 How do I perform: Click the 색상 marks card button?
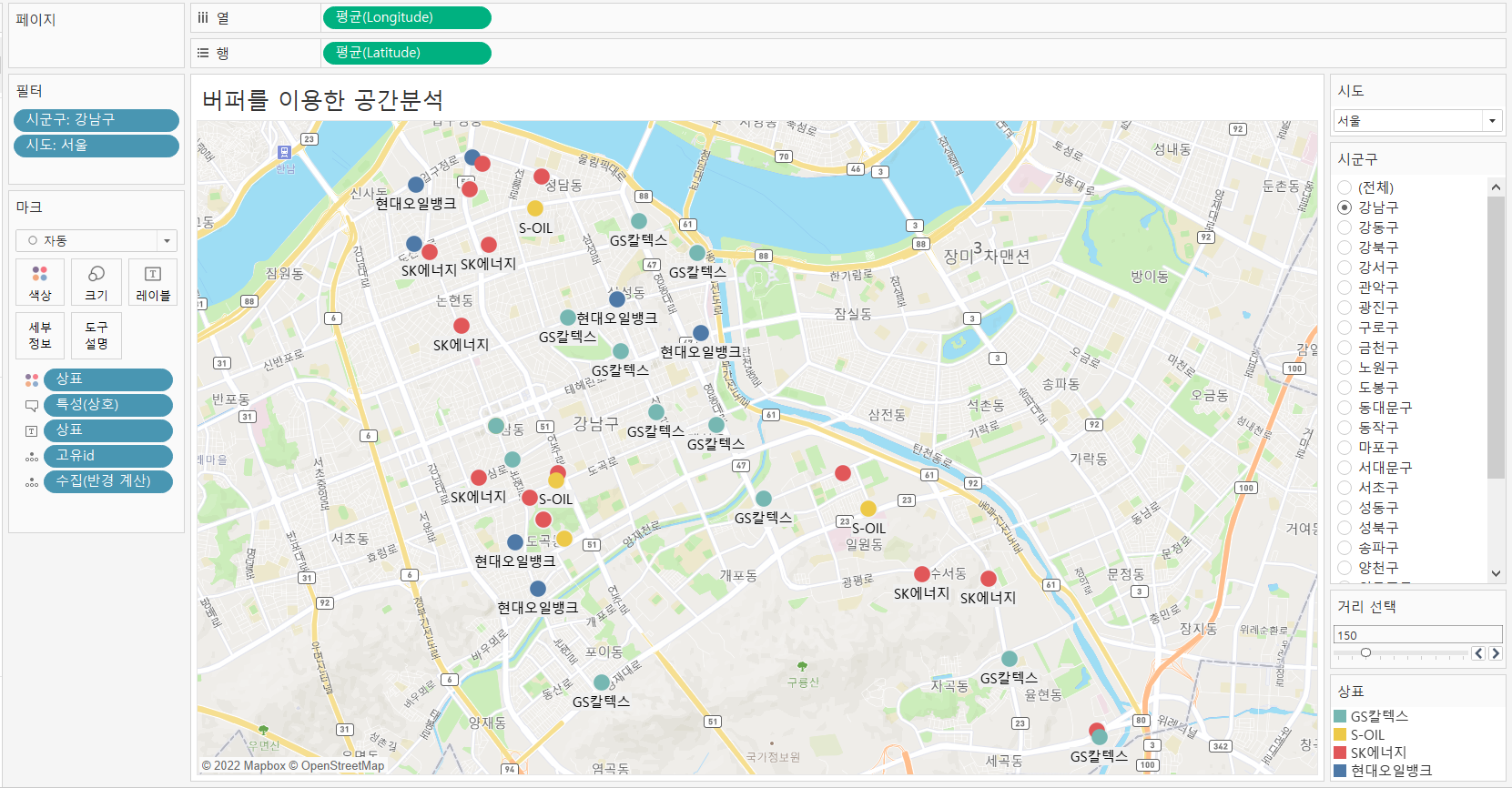(40, 282)
